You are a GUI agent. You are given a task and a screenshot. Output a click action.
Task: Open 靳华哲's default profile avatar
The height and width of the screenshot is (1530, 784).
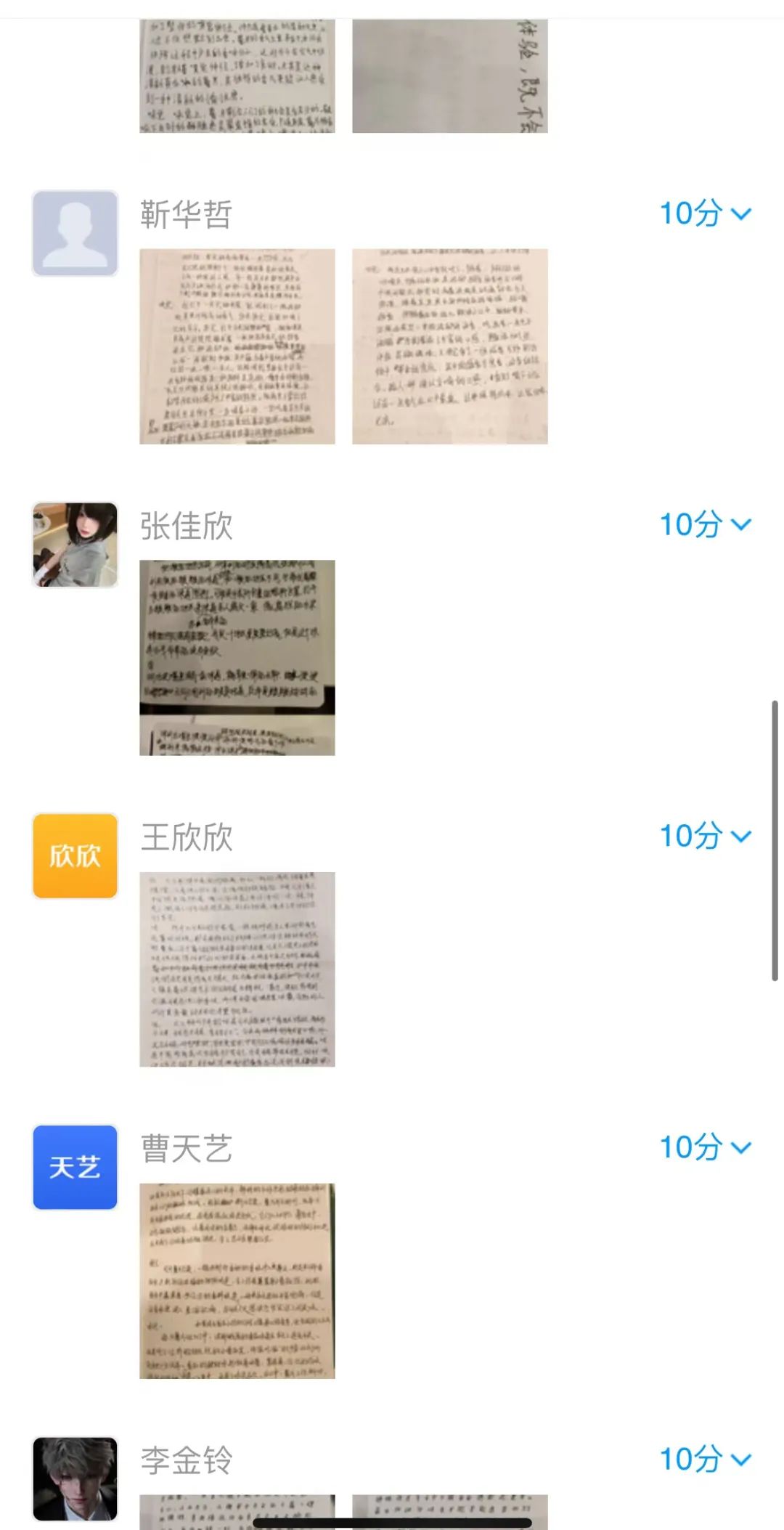(75, 233)
